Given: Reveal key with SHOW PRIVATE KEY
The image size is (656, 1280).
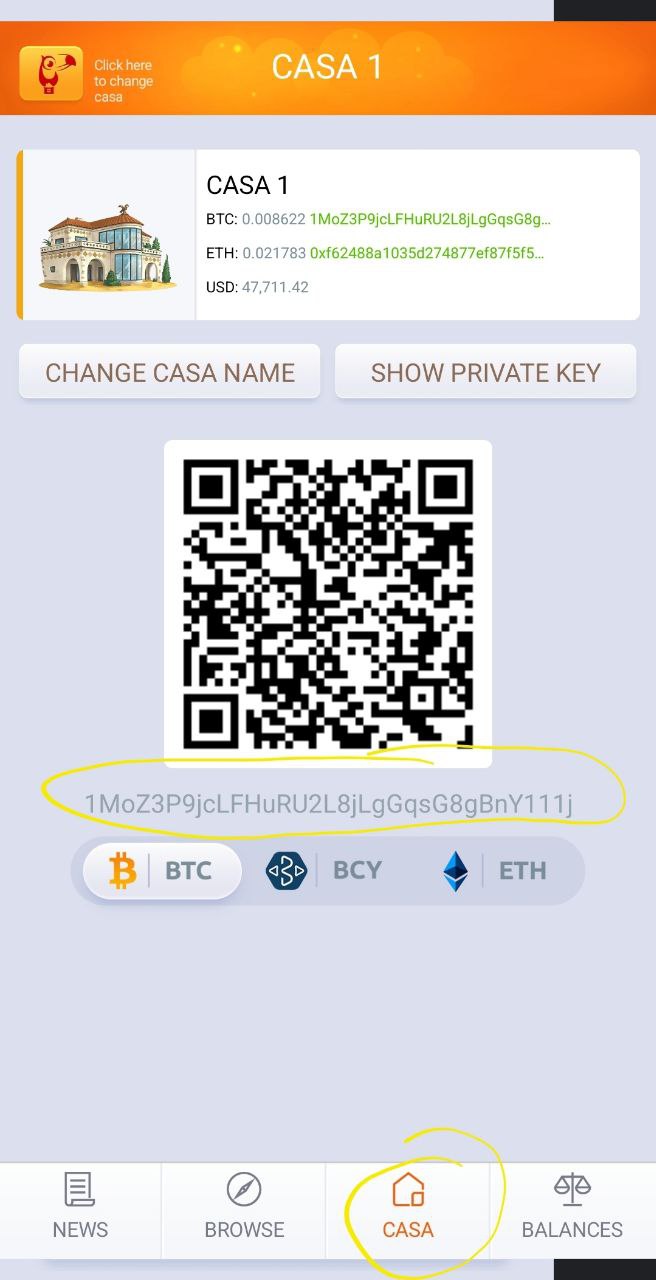Looking at the screenshot, I should point(486,372).
